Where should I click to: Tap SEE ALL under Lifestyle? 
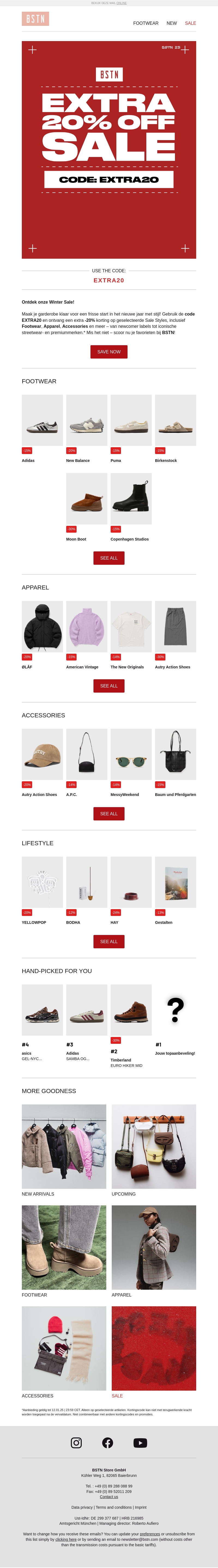point(109,942)
